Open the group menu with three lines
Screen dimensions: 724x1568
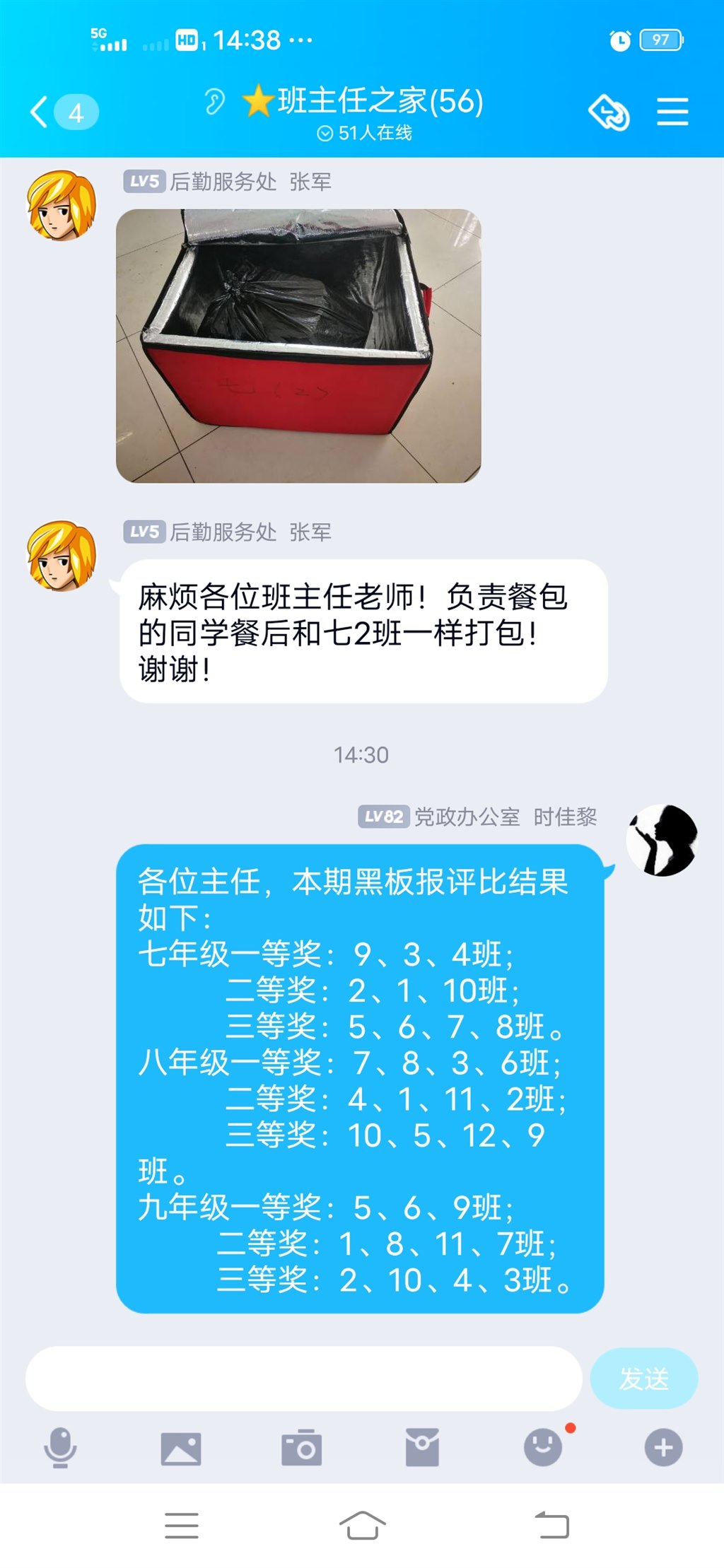coord(672,112)
